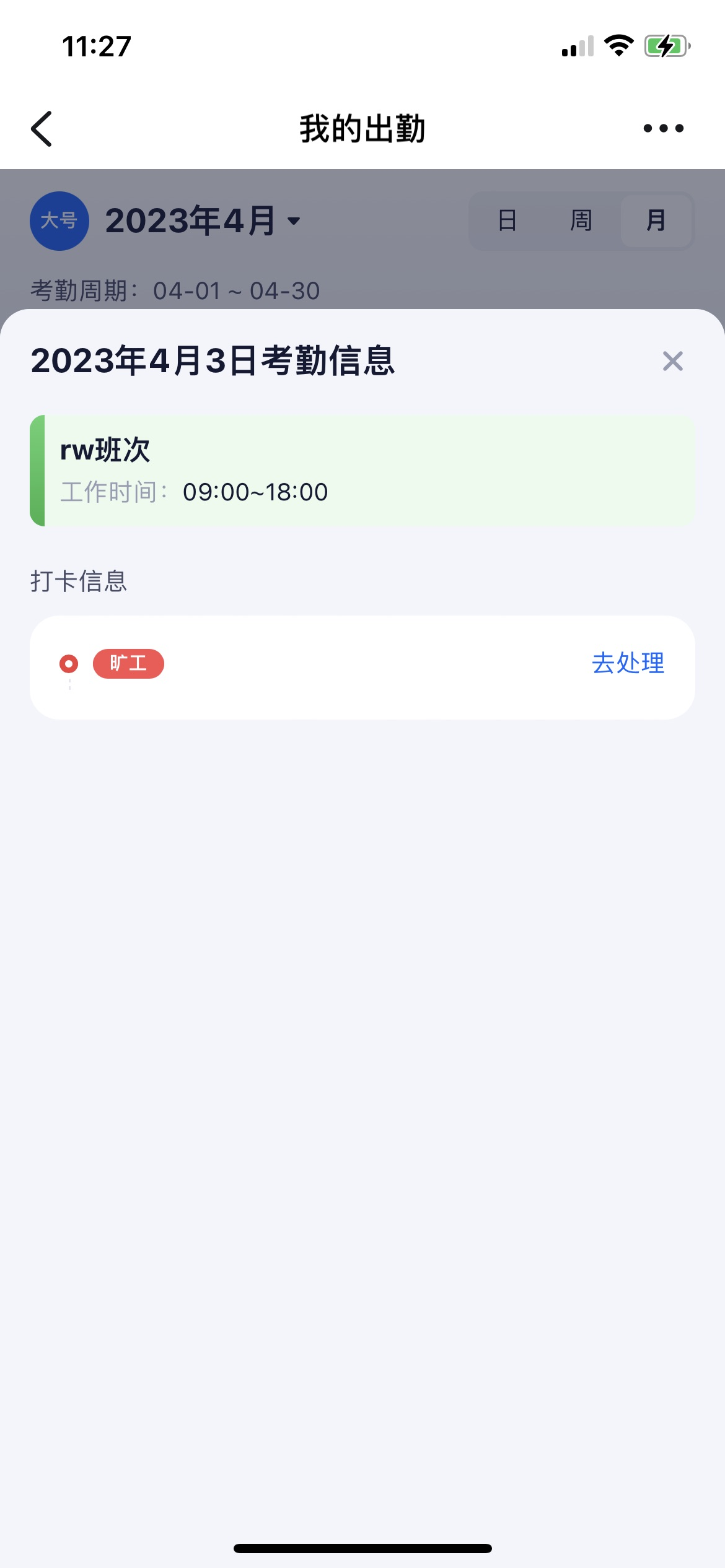The height and width of the screenshot is (1568, 725).
Task: Open the three-dot overflow menu
Action: [x=663, y=128]
